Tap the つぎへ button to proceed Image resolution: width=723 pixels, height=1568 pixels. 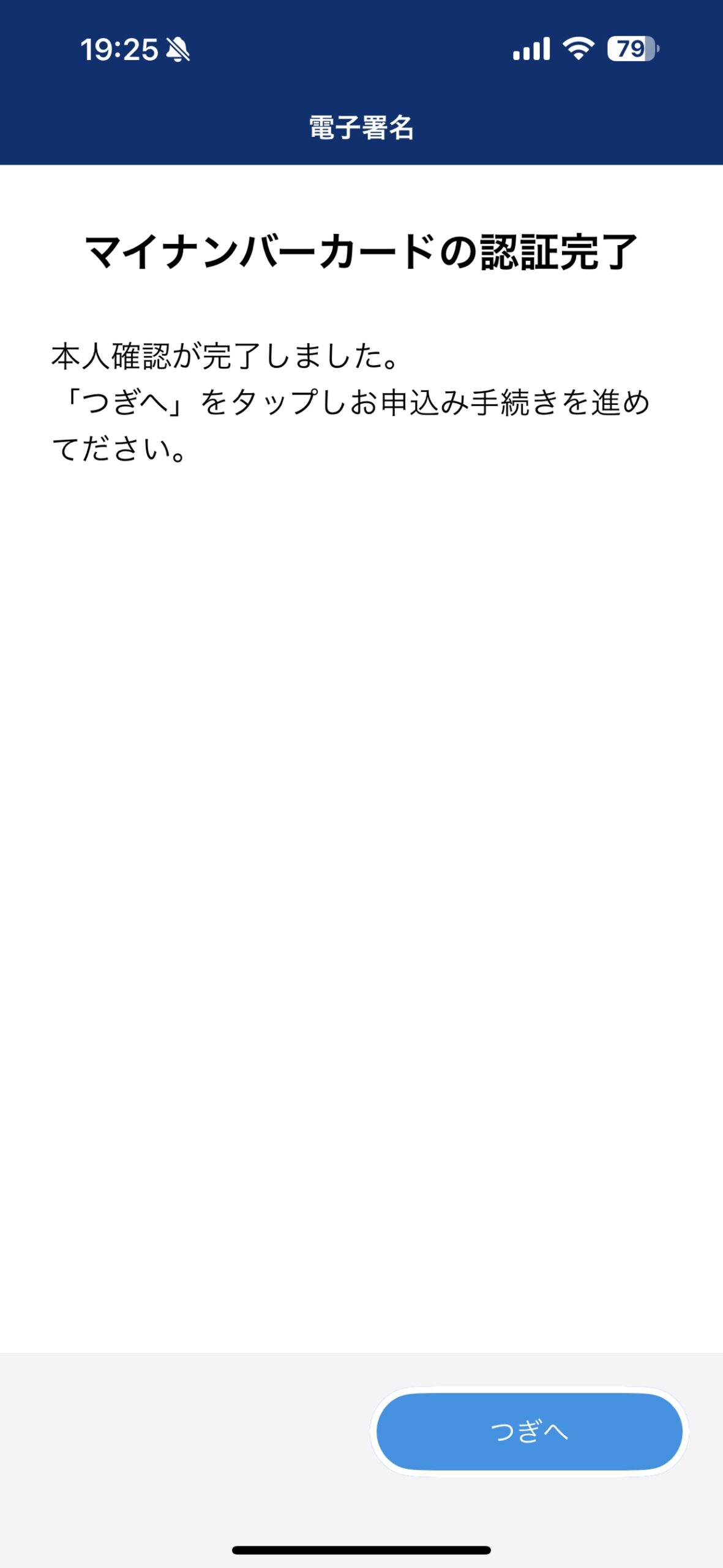point(529,1431)
